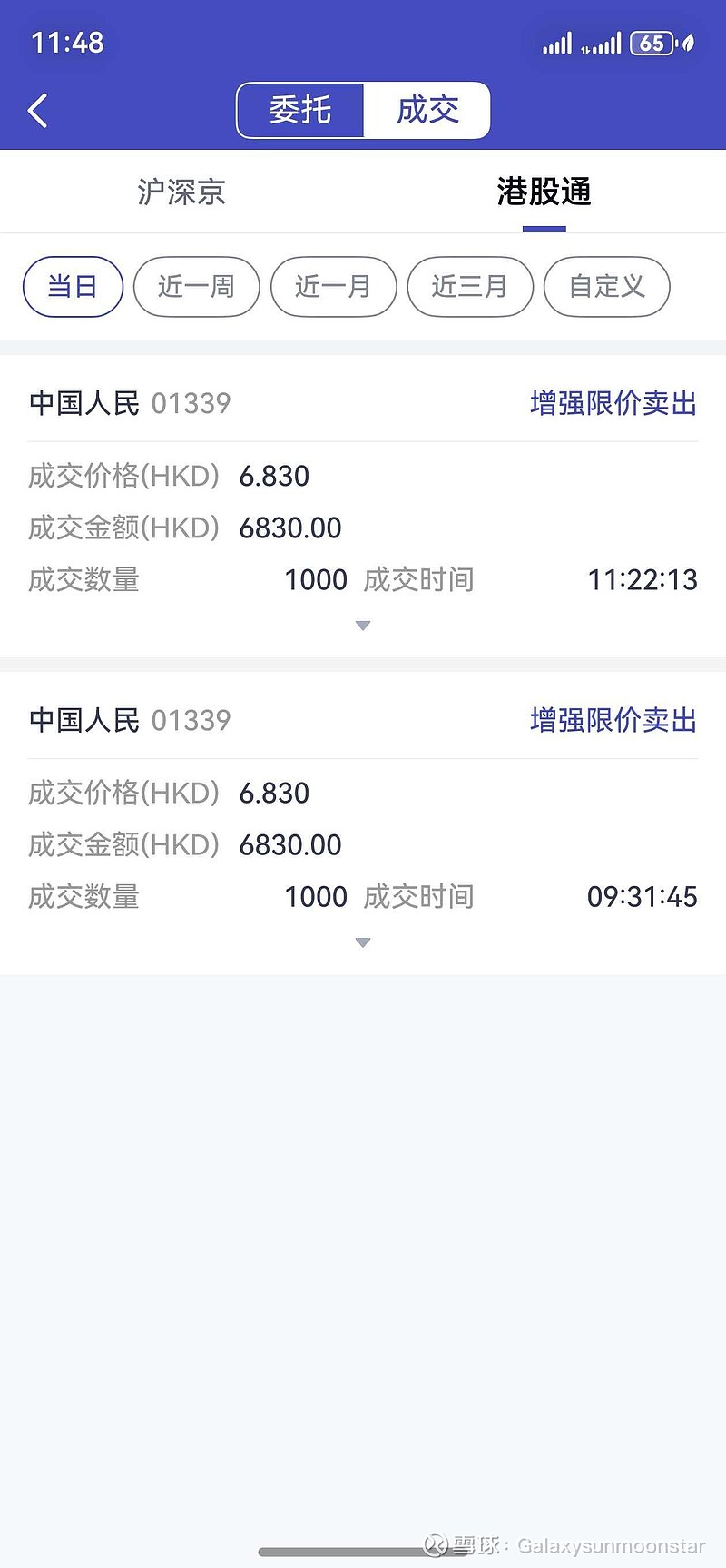Open the 自定义 custom date range
The image size is (726, 1568).
[606, 286]
